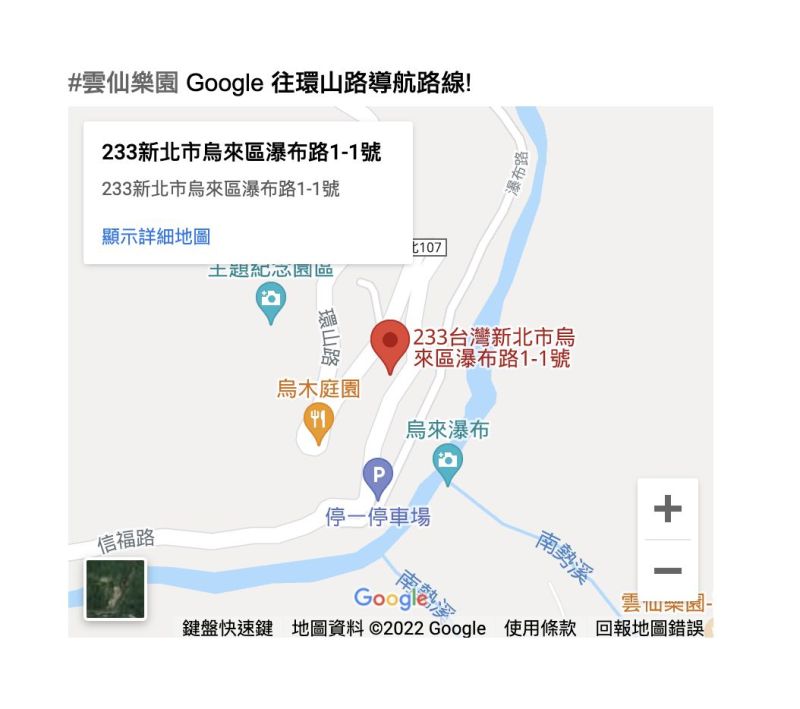The height and width of the screenshot is (709, 800).
Task: Zoom in on the map
Action: click(667, 509)
